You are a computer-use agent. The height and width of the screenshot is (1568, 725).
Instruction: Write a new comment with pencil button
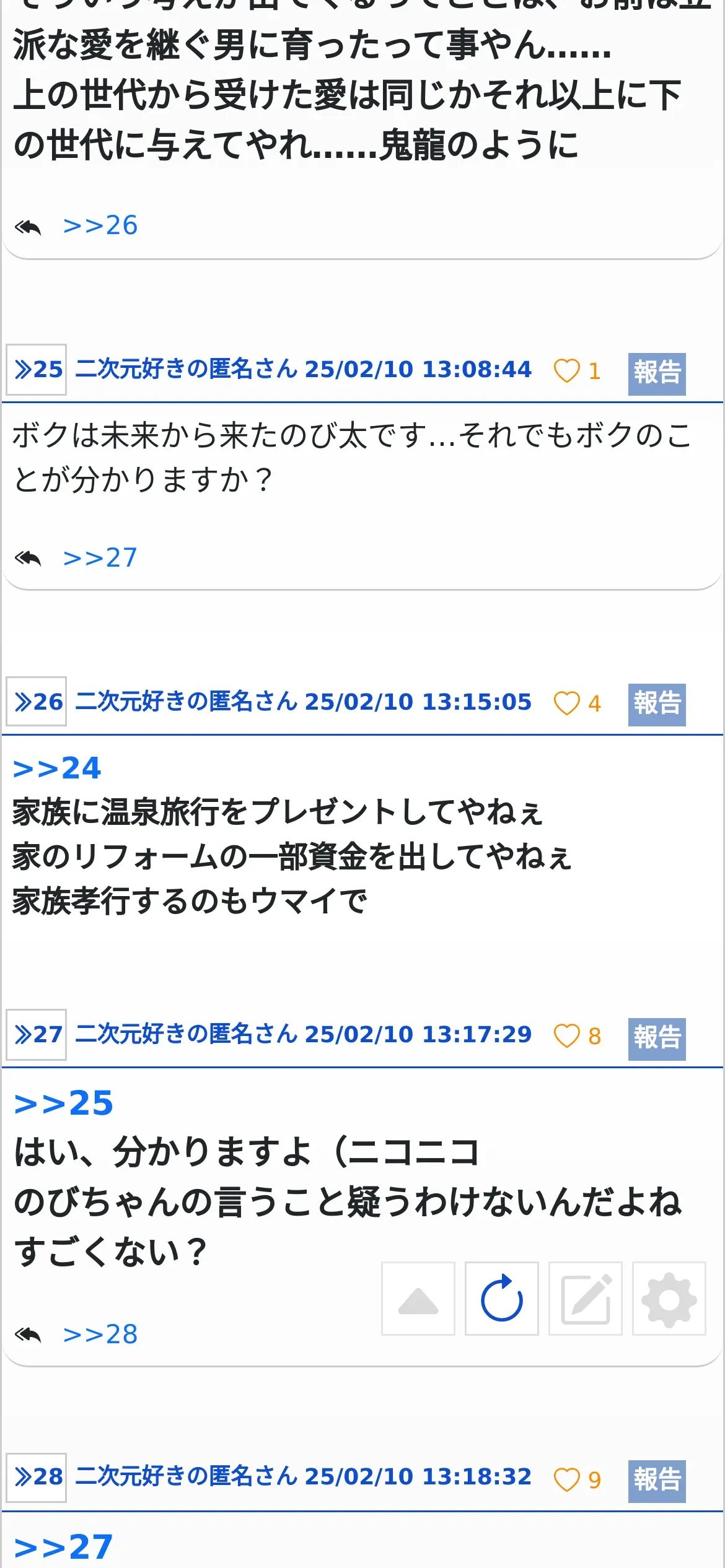click(x=586, y=1299)
